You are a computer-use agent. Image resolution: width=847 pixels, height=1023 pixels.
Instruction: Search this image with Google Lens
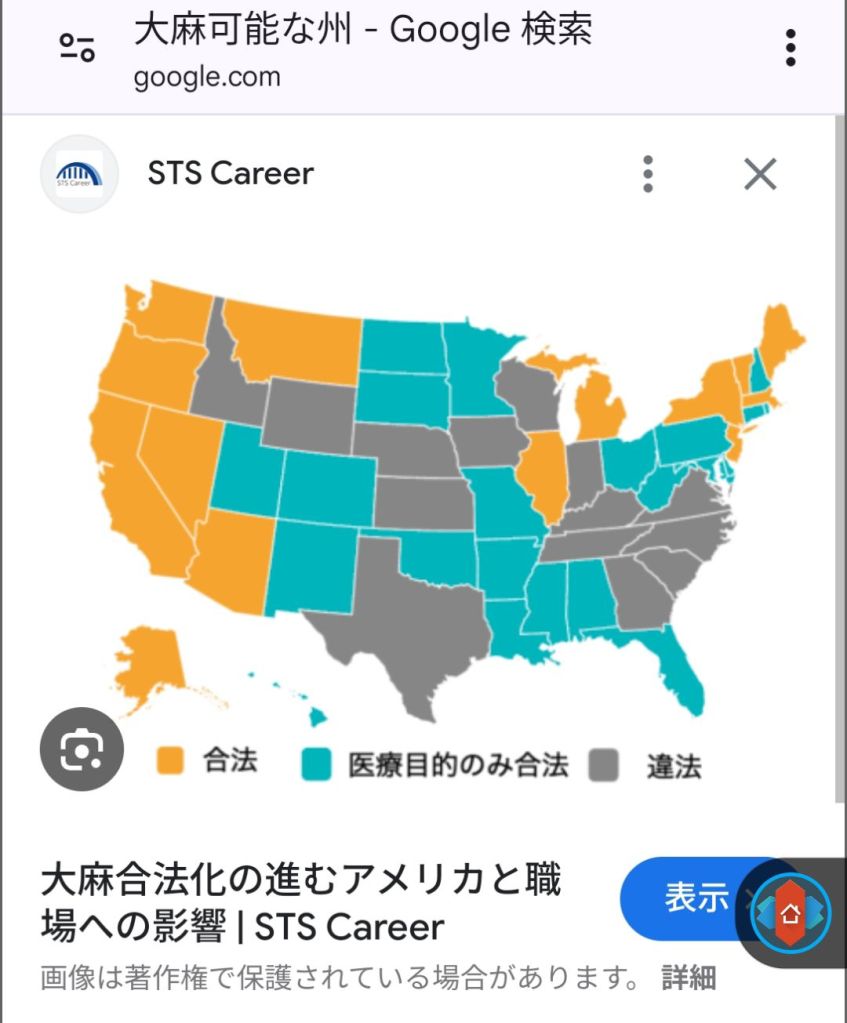[81, 749]
